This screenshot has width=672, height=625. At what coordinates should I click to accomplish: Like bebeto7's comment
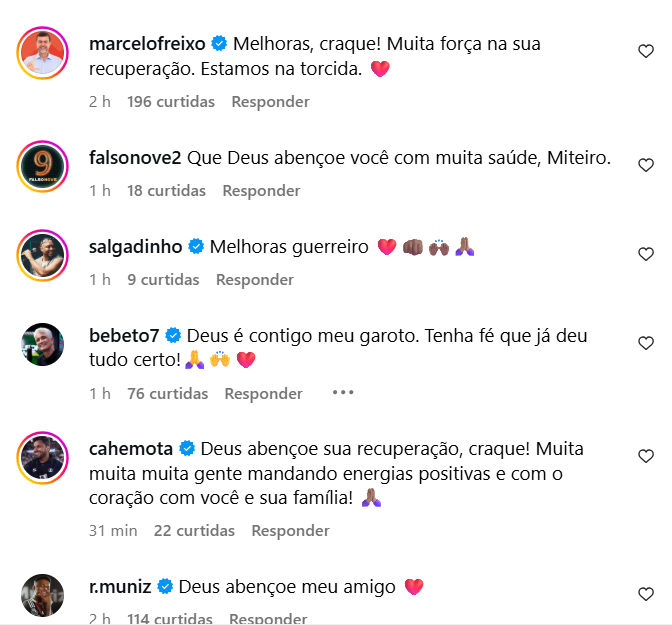(646, 343)
